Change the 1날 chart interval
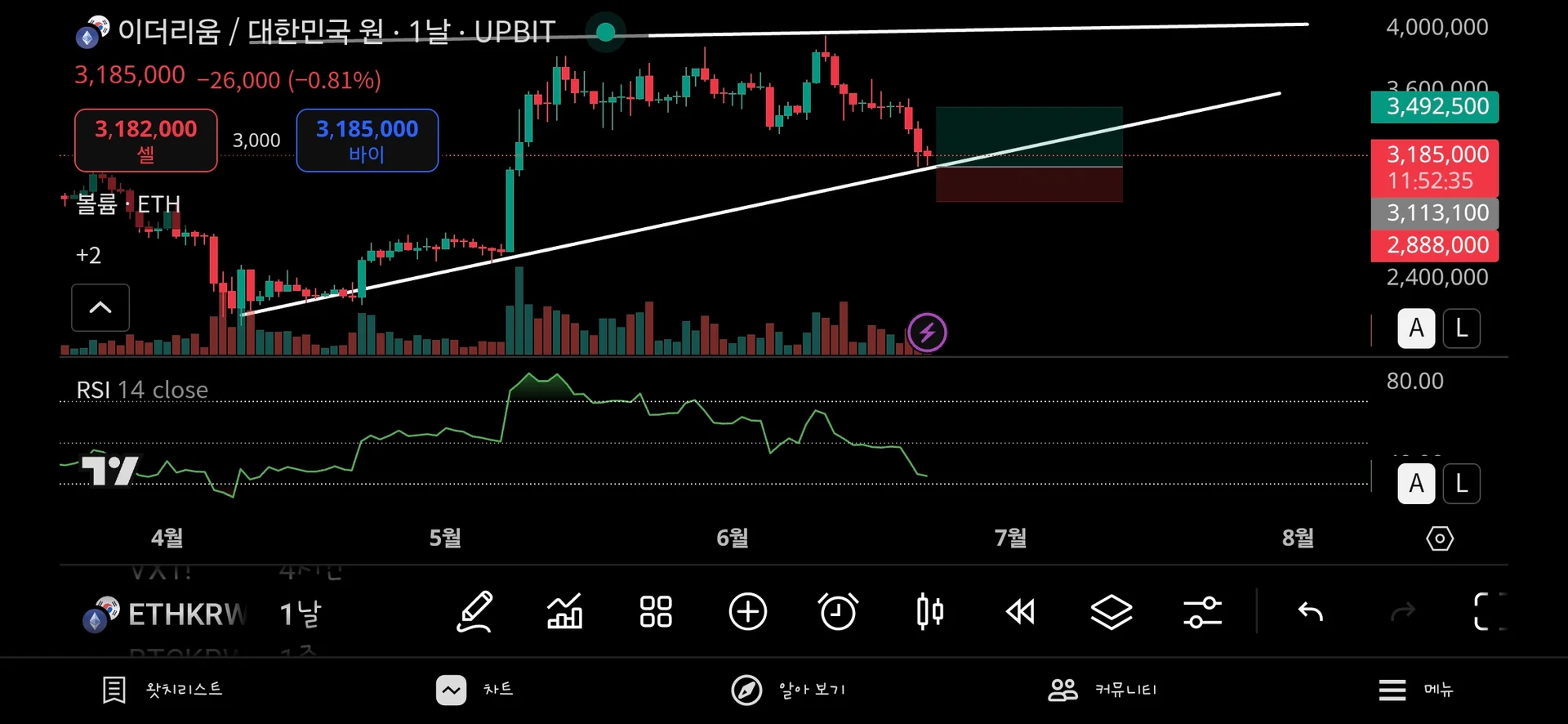Image resolution: width=1568 pixels, height=724 pixels. tap(301, 614)
